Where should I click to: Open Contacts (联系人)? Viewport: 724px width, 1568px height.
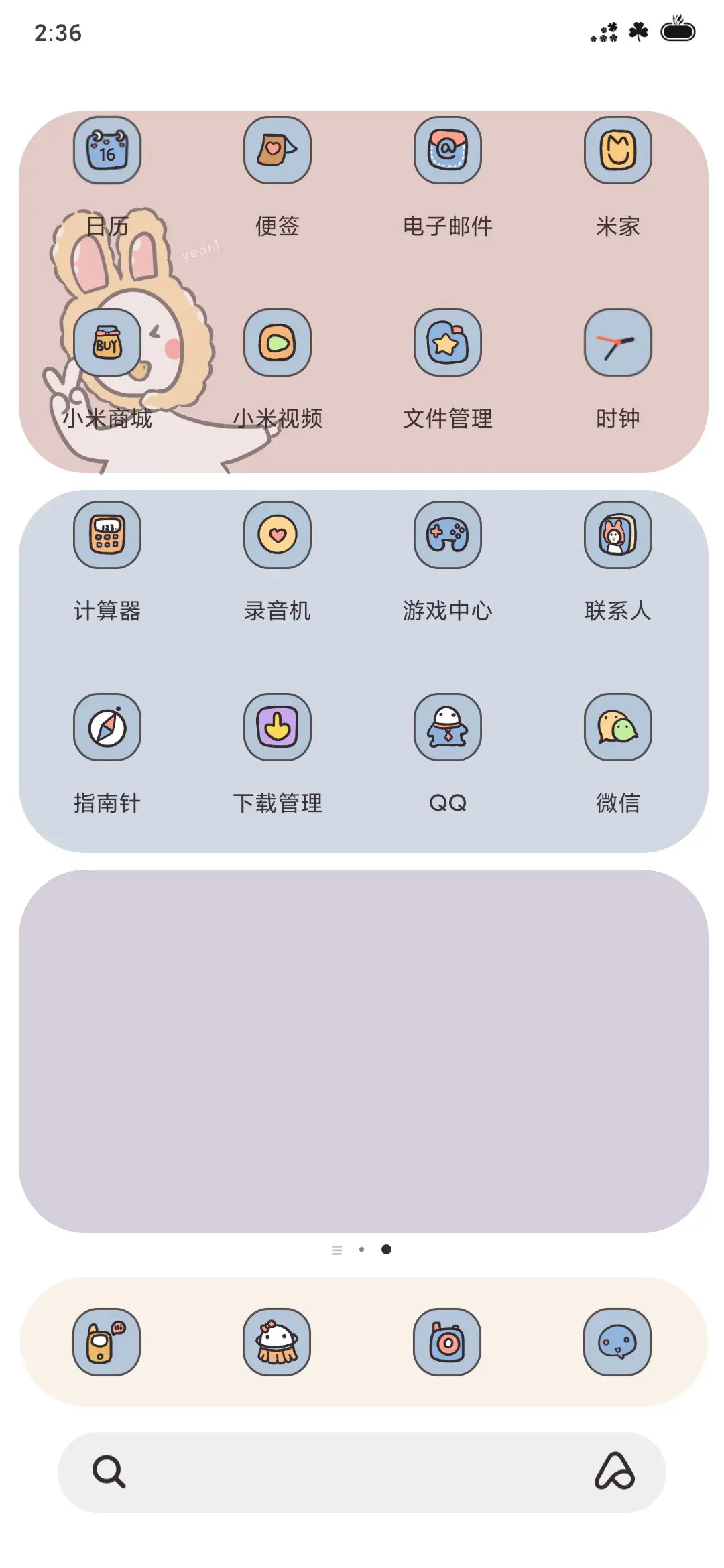[618, 534]
